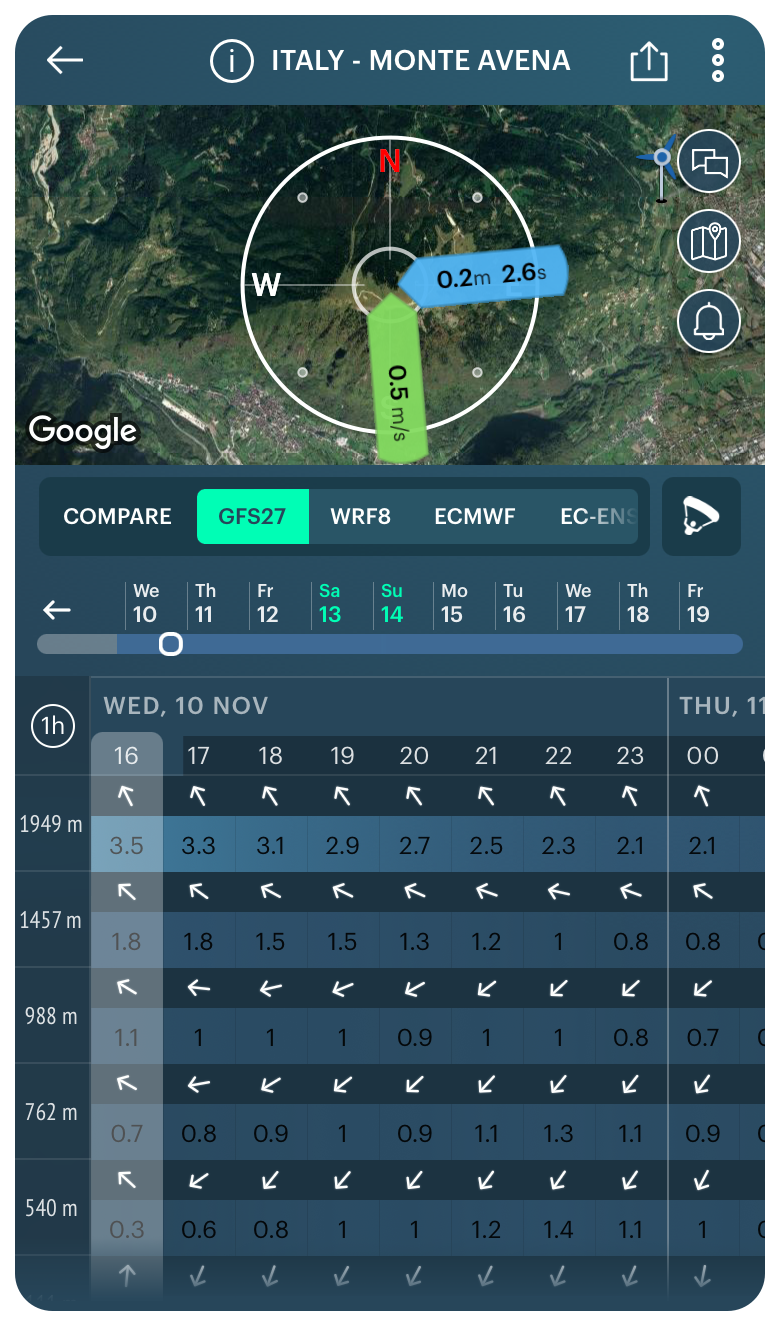This screenshot has width=780, height=1326.
Task: Change the 1h time step
Action: coord(52,726)
